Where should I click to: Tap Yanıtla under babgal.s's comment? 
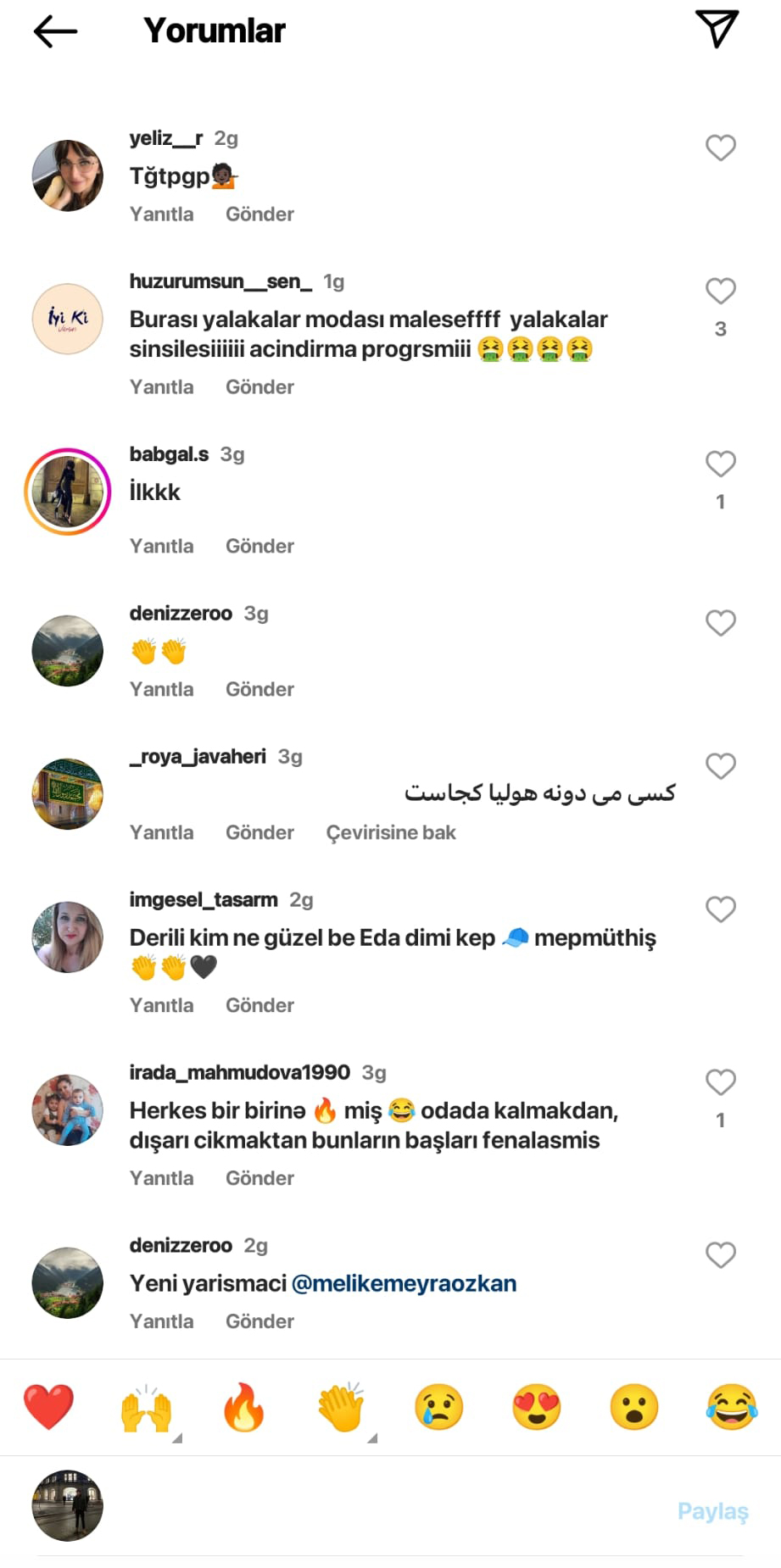[161, 546]
